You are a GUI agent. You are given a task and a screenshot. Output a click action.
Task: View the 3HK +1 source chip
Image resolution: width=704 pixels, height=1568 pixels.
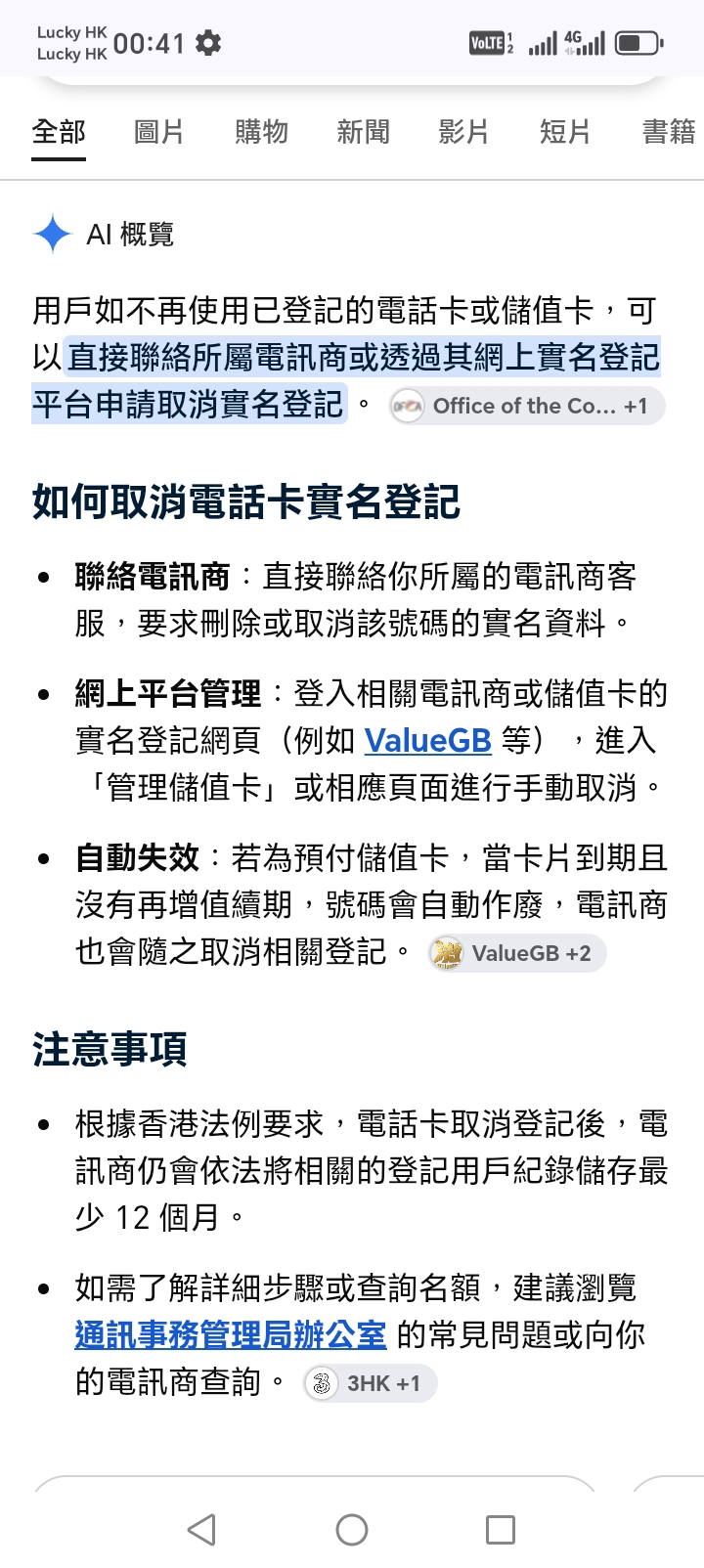pyautogui.click(x=370, y=1383)
